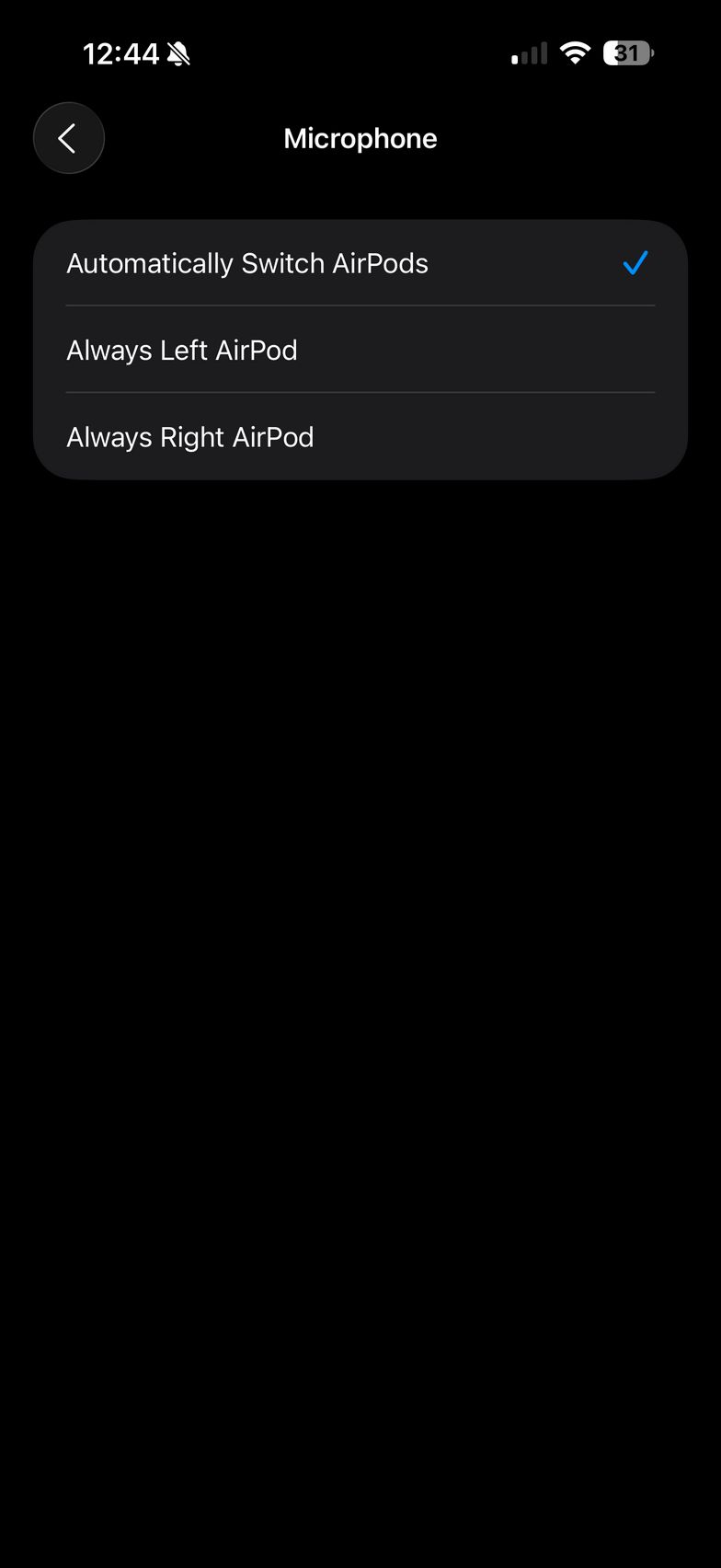Set microphone to Always Right AirPod

click(359, 437)
